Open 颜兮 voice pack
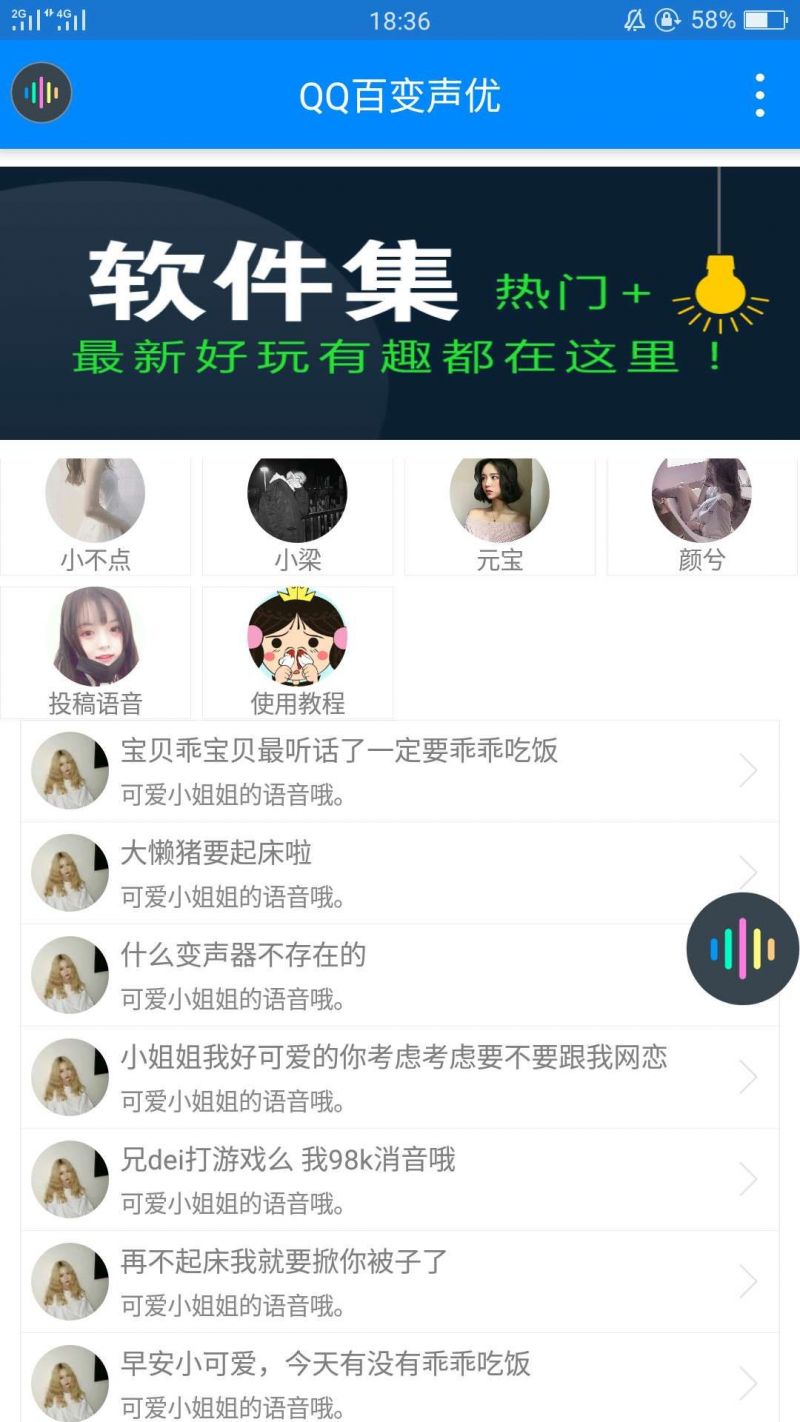Screen dimensions: 800x1422 701,514
